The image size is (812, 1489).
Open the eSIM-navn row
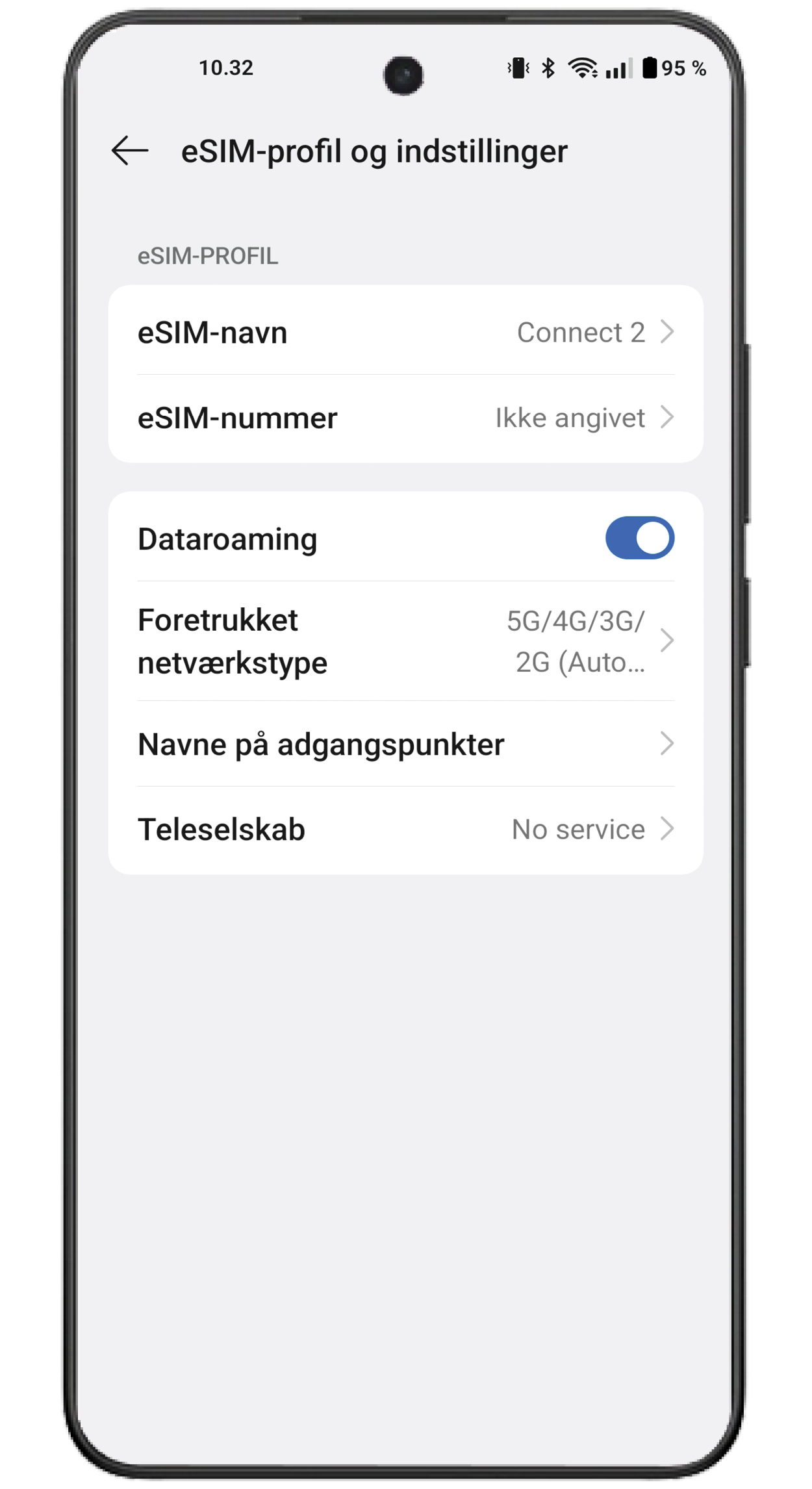coord(406,331)
